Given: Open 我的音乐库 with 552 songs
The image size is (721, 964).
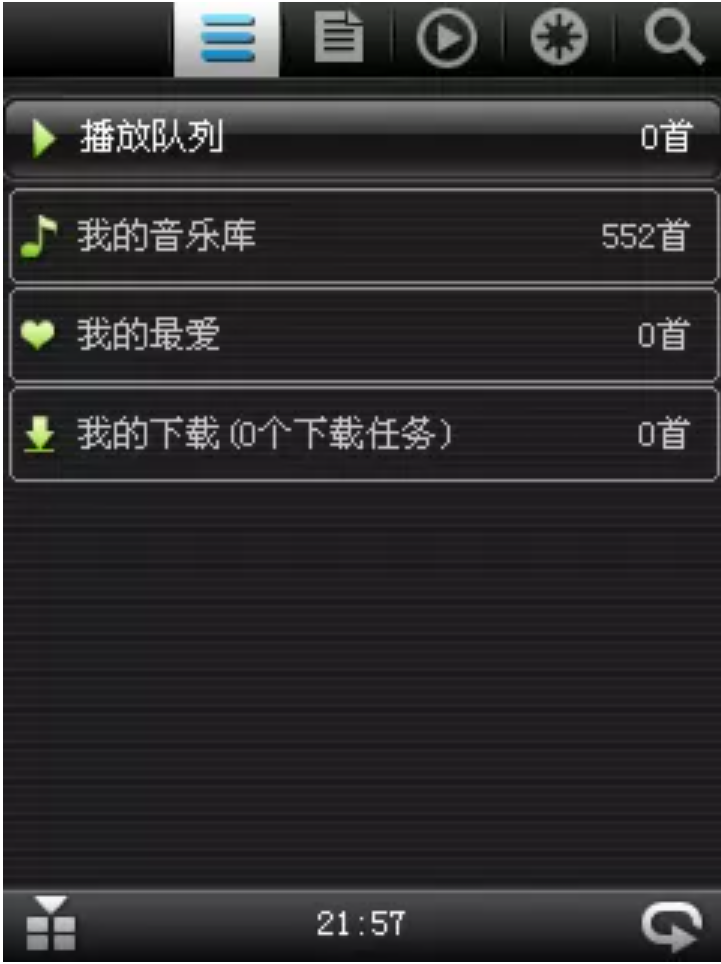Looking at the screenshot, I should [362, 236].
